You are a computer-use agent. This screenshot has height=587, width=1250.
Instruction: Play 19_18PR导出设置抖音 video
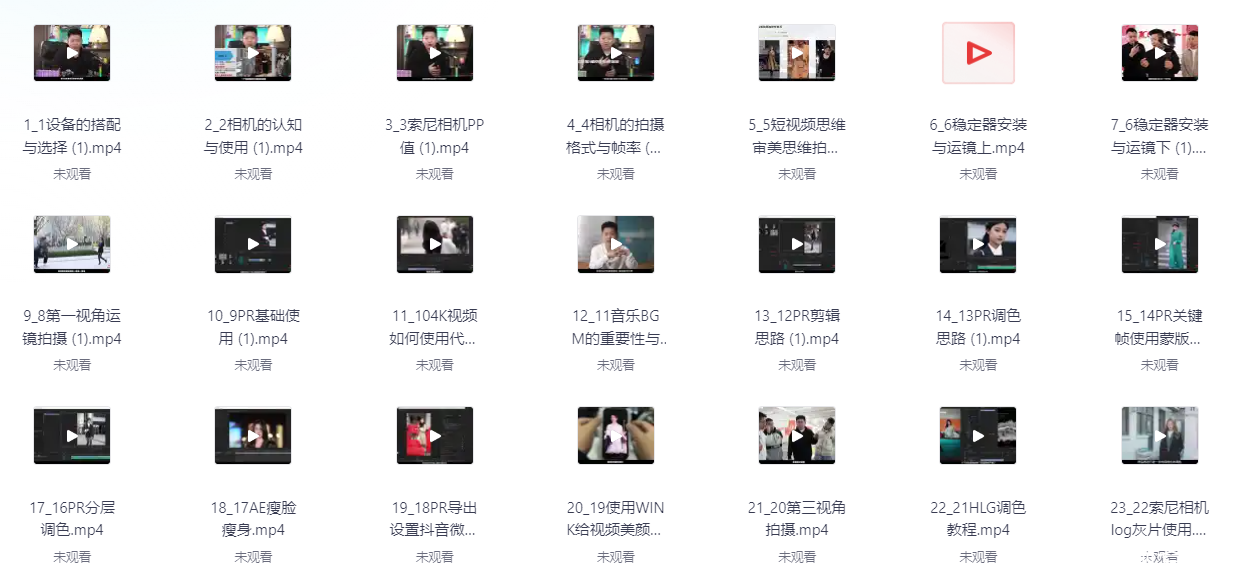coord(434,435)
